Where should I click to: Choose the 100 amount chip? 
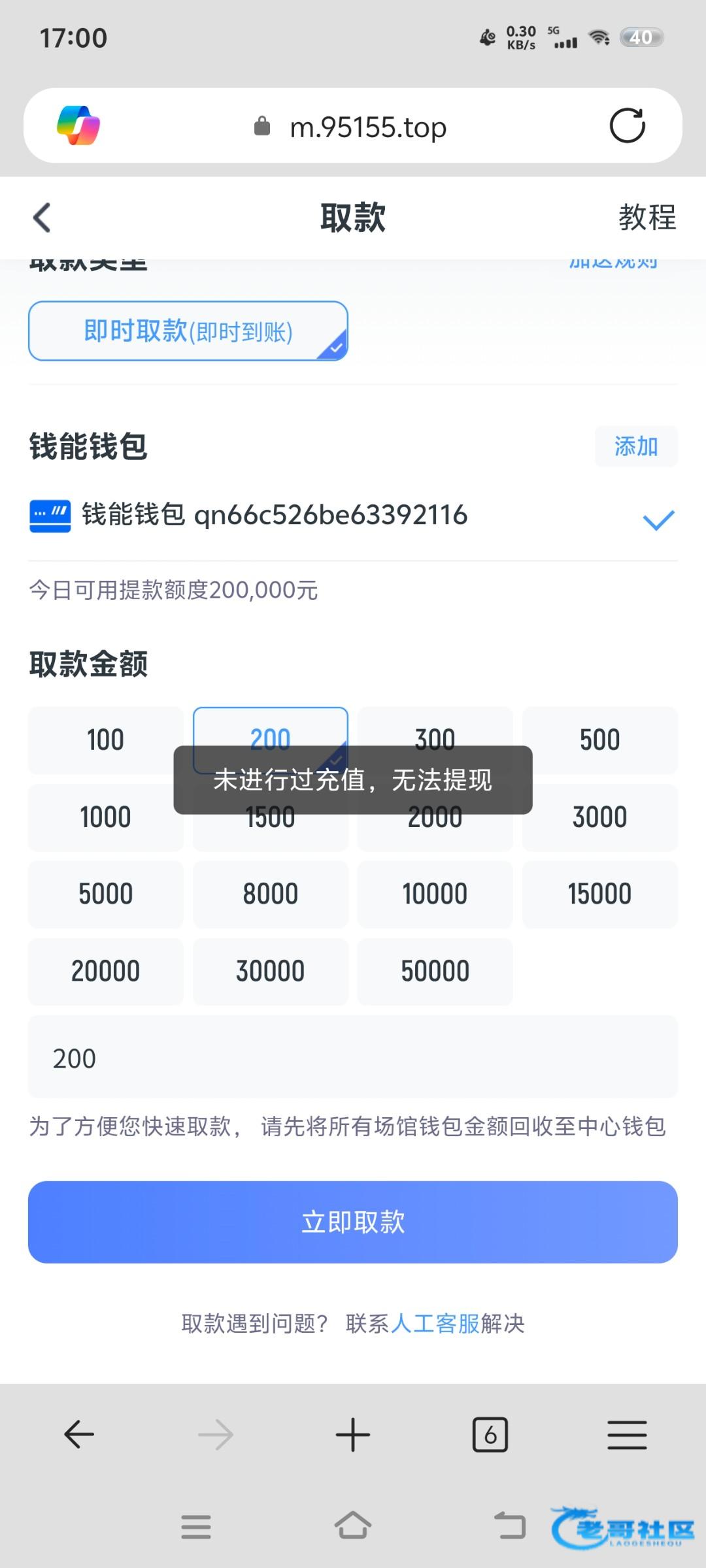tap(105, 740)
